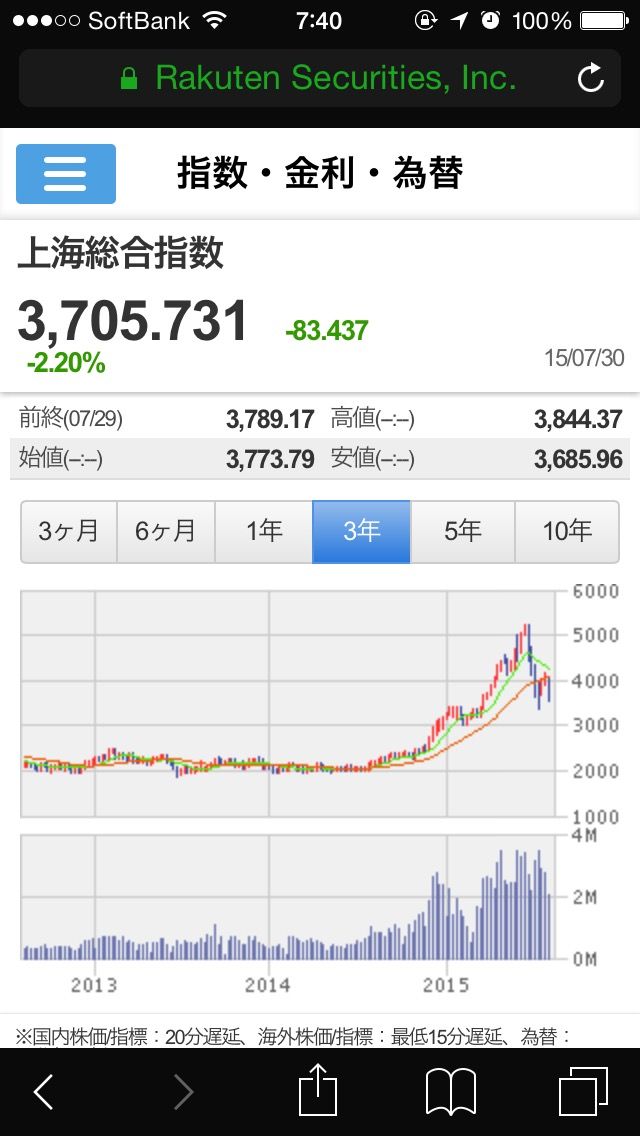Show the 5年 chart
The width and height of the screenshot is (640, 1136).
[463, 532]
